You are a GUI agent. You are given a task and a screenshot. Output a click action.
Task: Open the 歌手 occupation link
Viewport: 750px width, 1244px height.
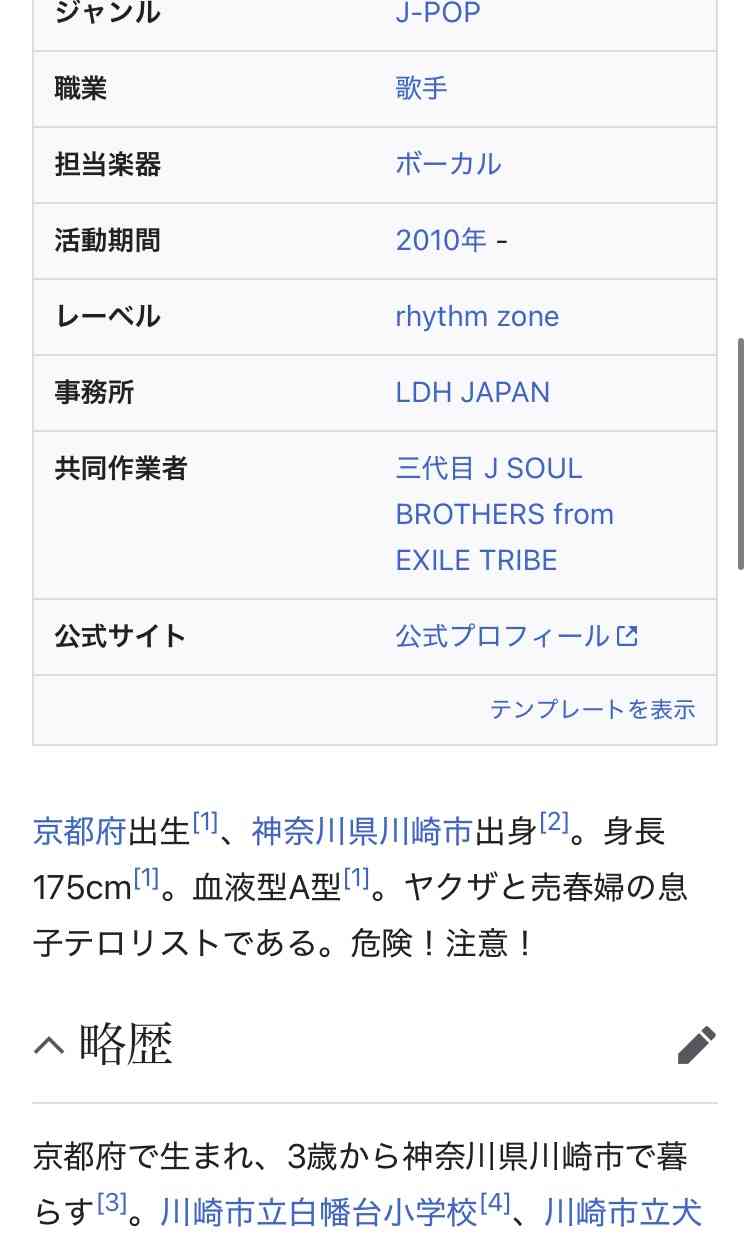422,88
